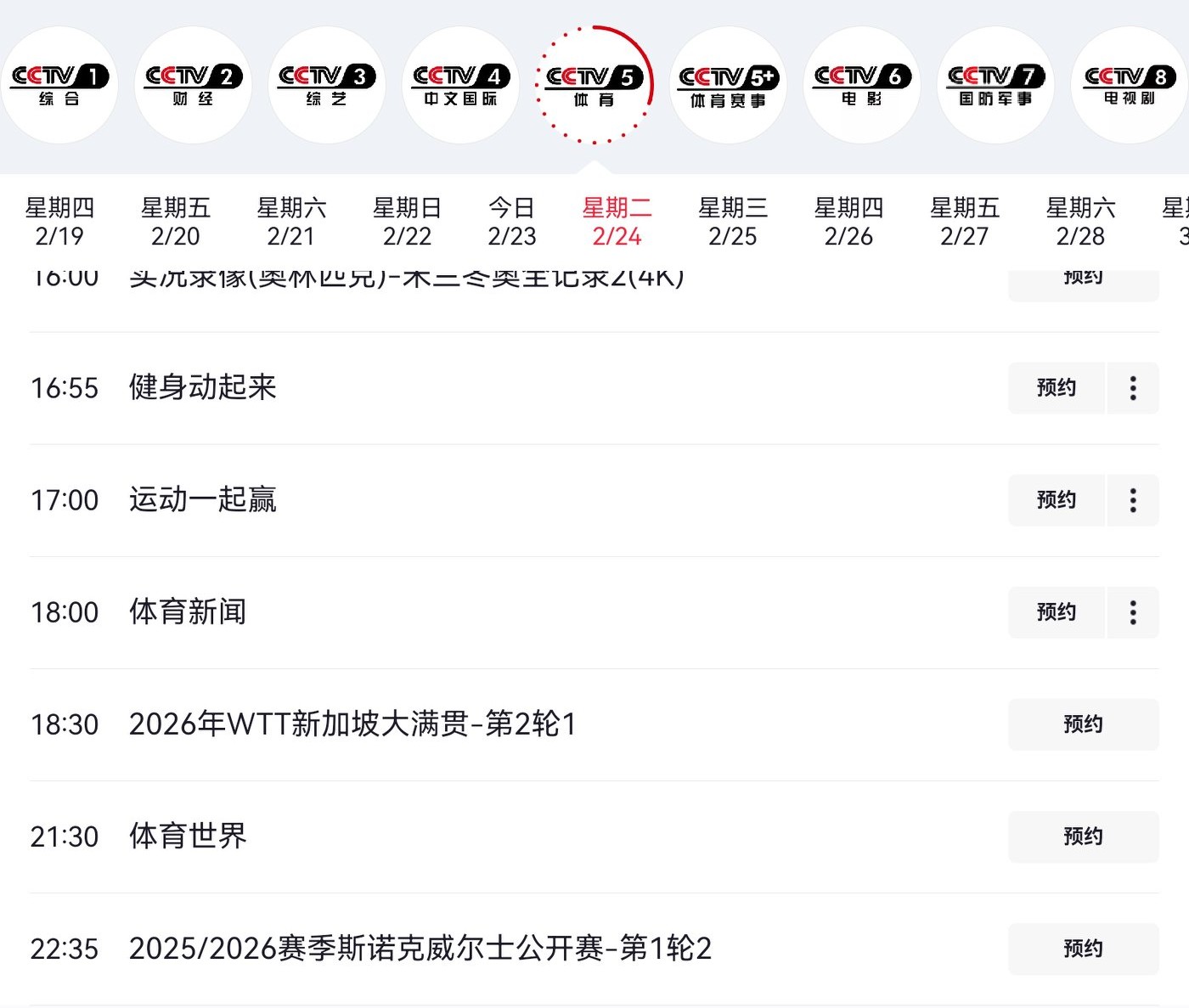Jump to the 星期四 2/19 schedule
This screenshot has width=1189, height=1008.
click(x=59, y=222)
